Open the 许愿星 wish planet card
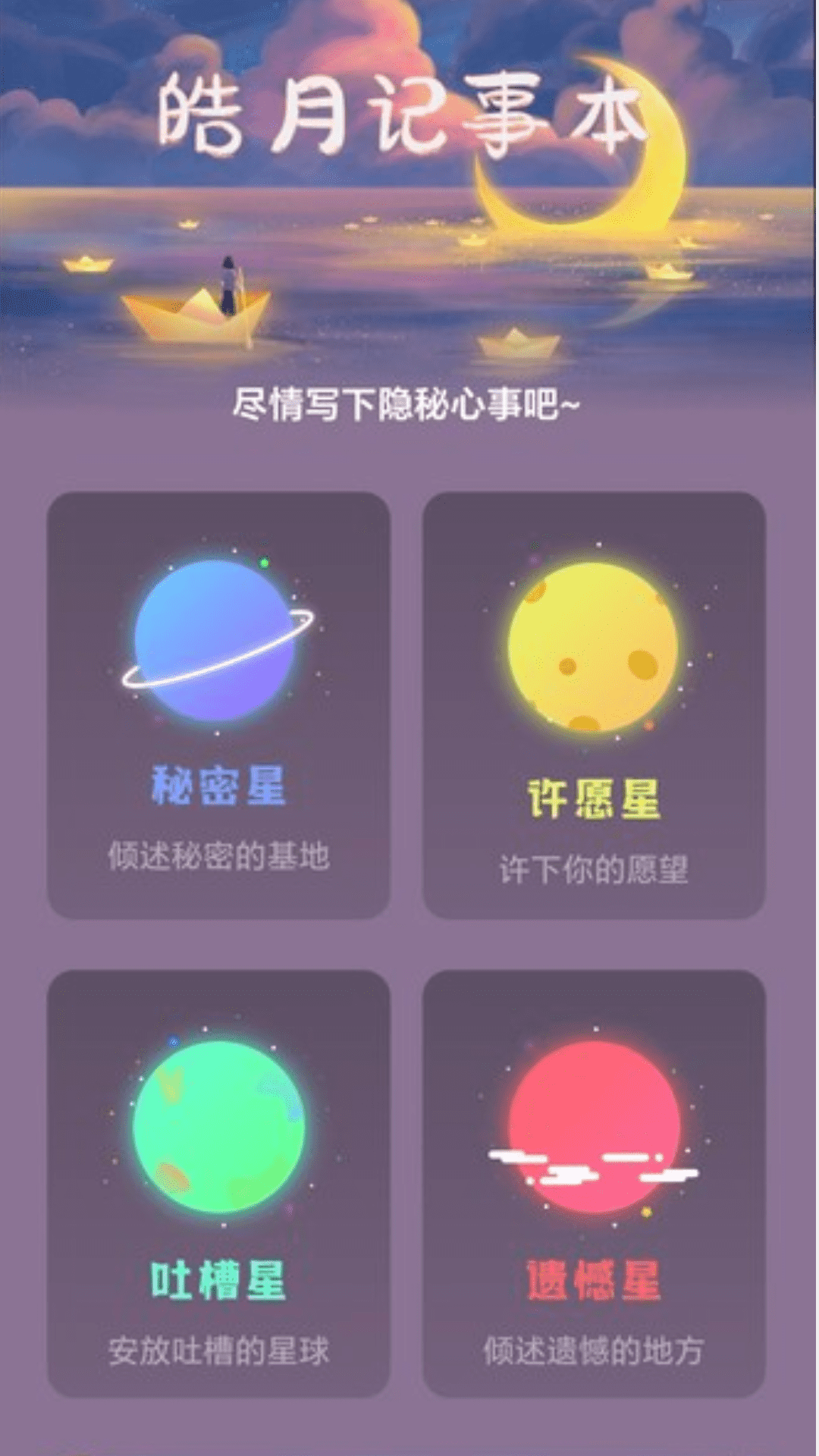 594,705
